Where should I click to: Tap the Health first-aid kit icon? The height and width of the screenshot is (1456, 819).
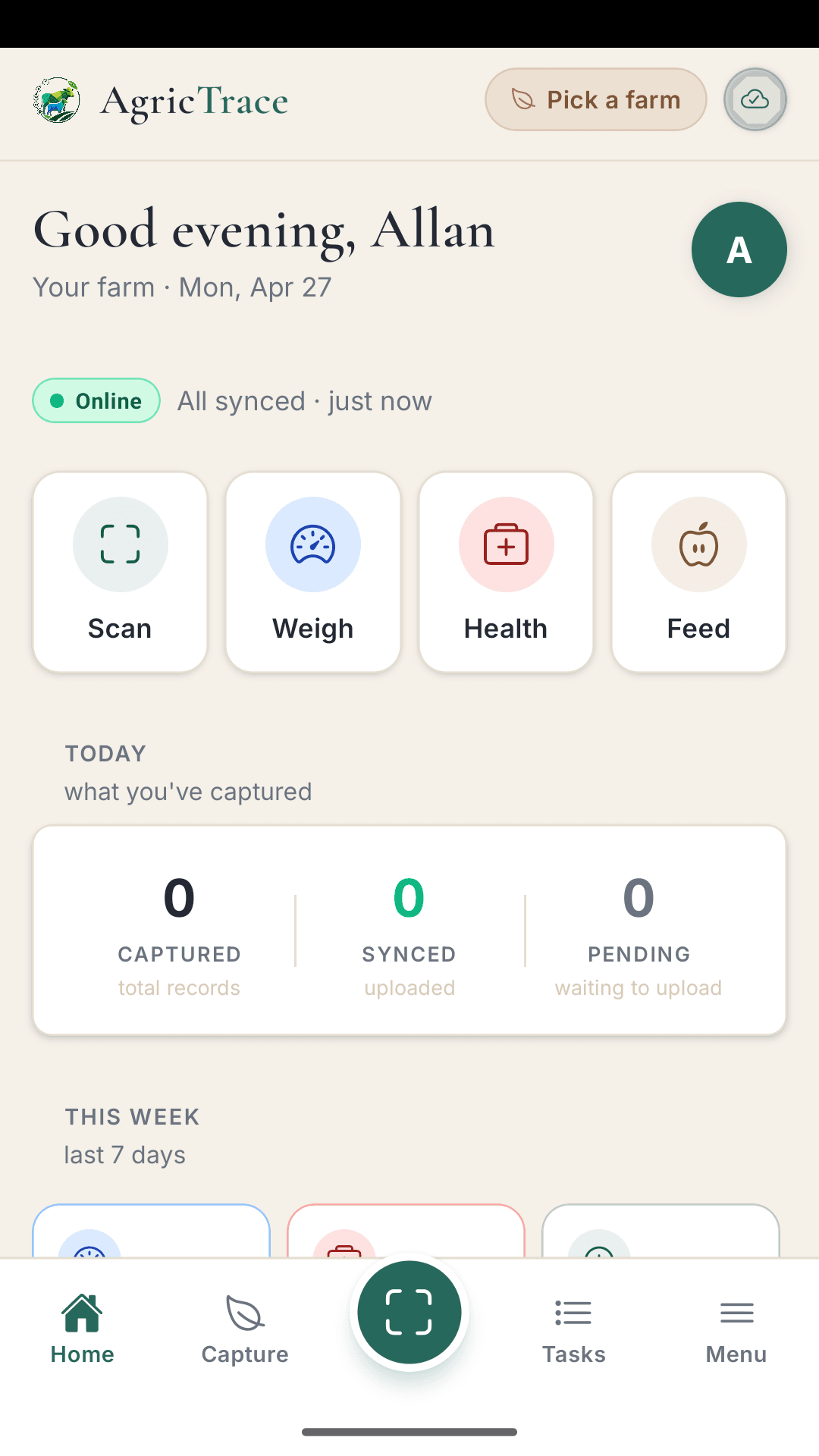tap(506, 544)
